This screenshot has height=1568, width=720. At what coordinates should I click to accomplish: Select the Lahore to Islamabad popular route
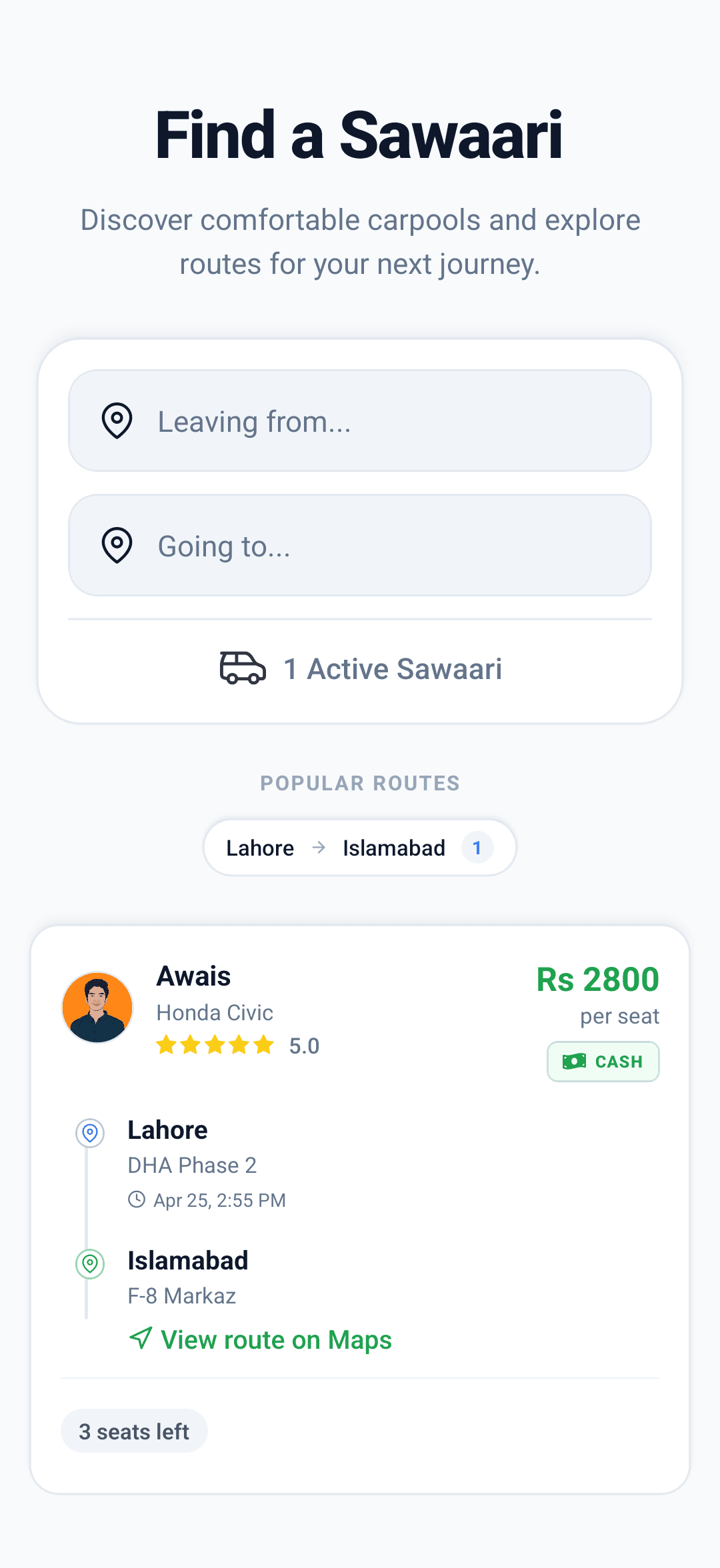[x=359, y=847]
